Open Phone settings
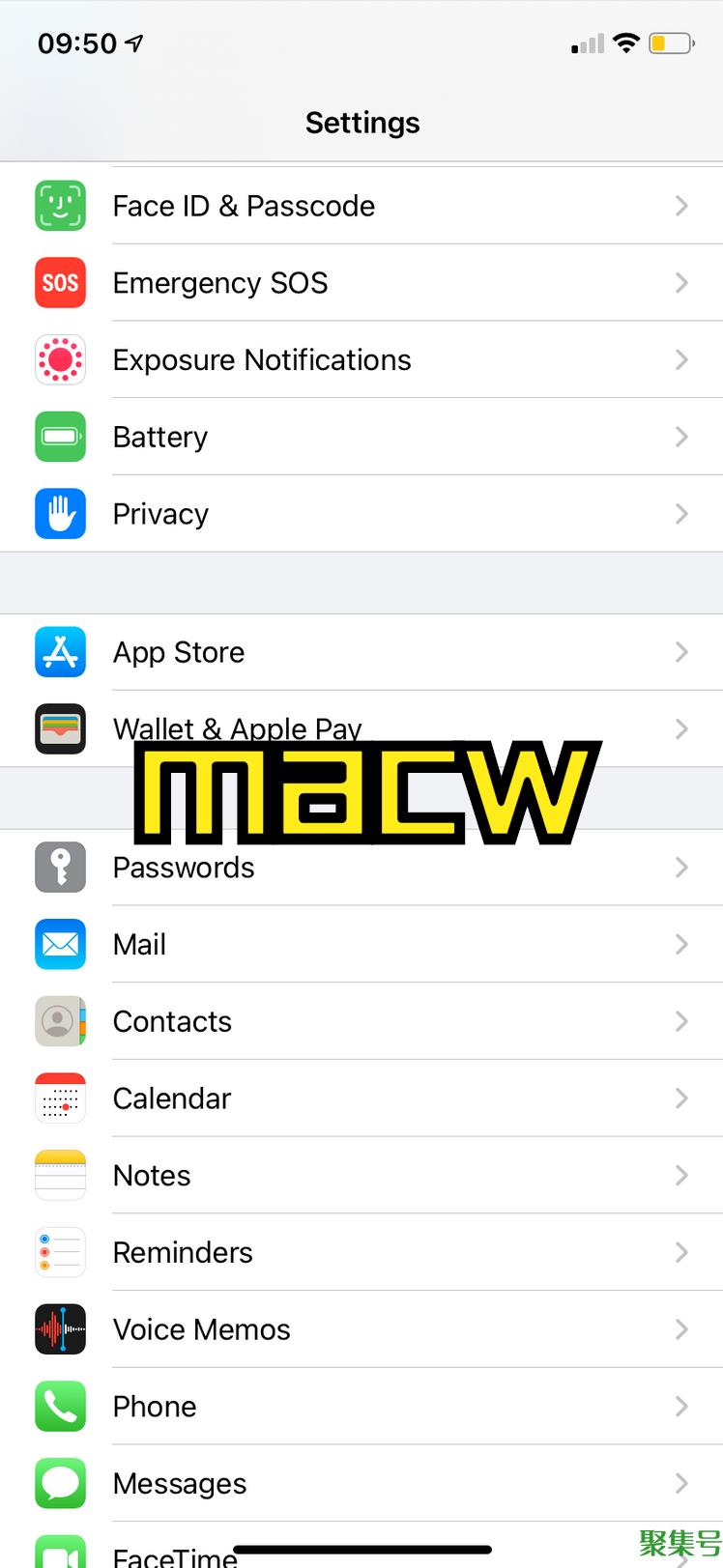 tap(361, 1407)
